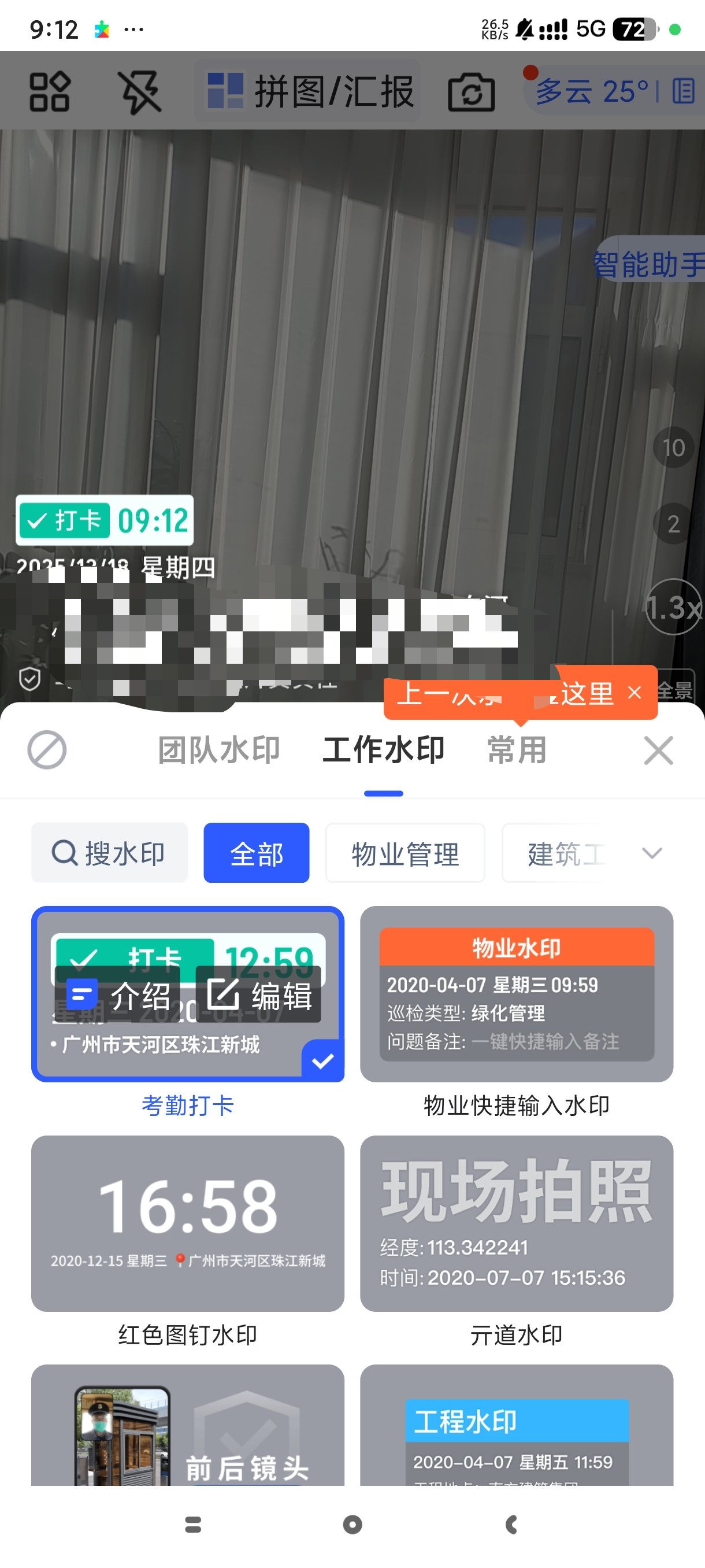This screenshot has width=705, height=1568.
Task: Switch the camera with flip icon
Action: 471,92
